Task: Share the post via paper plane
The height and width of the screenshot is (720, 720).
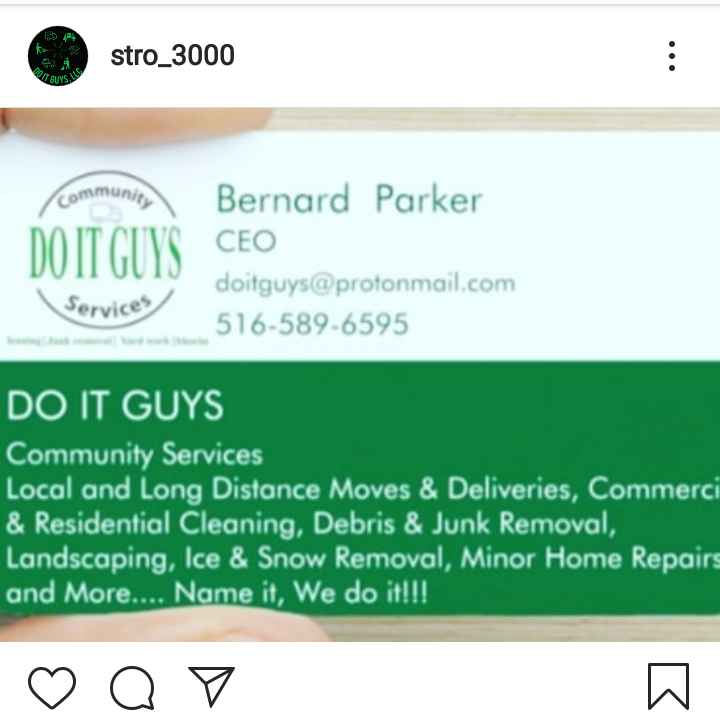Action: pos(211,687)
